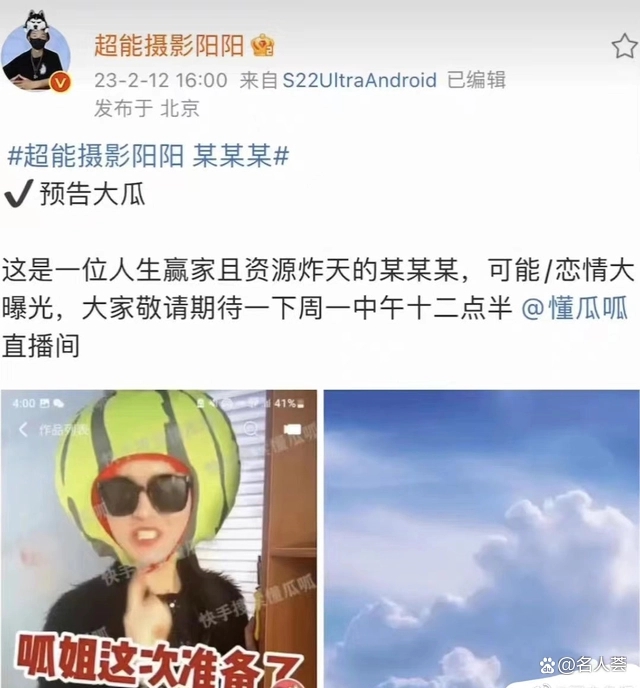Tap the username 超能摄影阳阳
This screenshot has height=688, width=640.
(x=171, y=45)
